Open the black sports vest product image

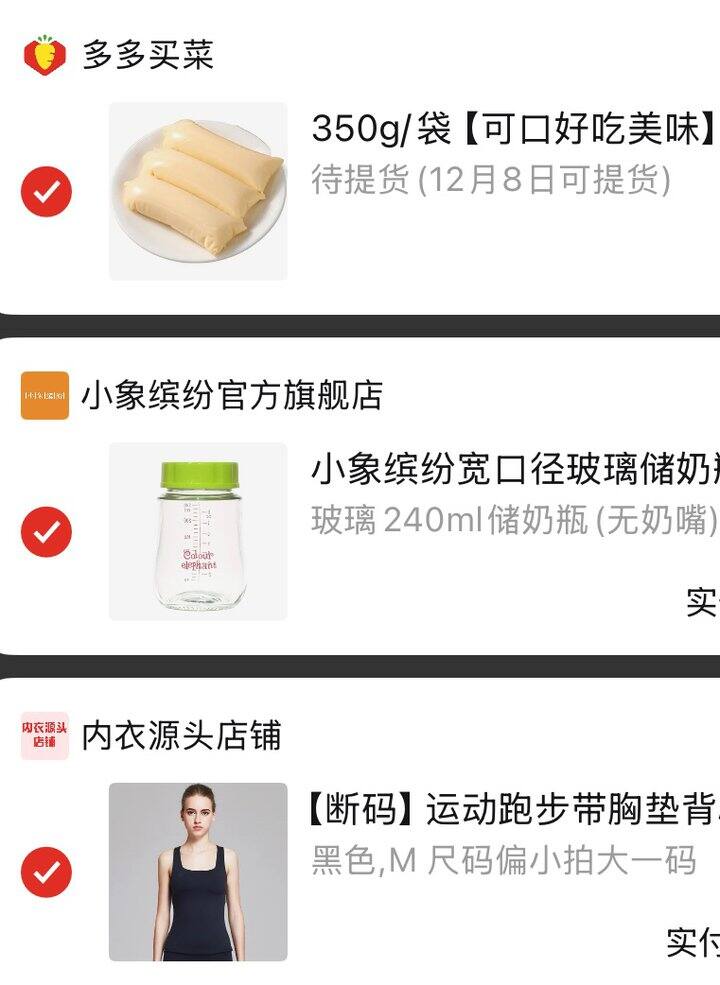pos(198,872)
